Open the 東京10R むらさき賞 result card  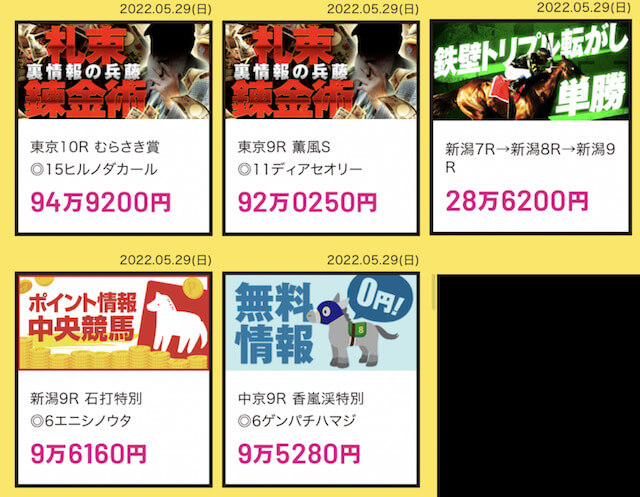tap(114, 126)
